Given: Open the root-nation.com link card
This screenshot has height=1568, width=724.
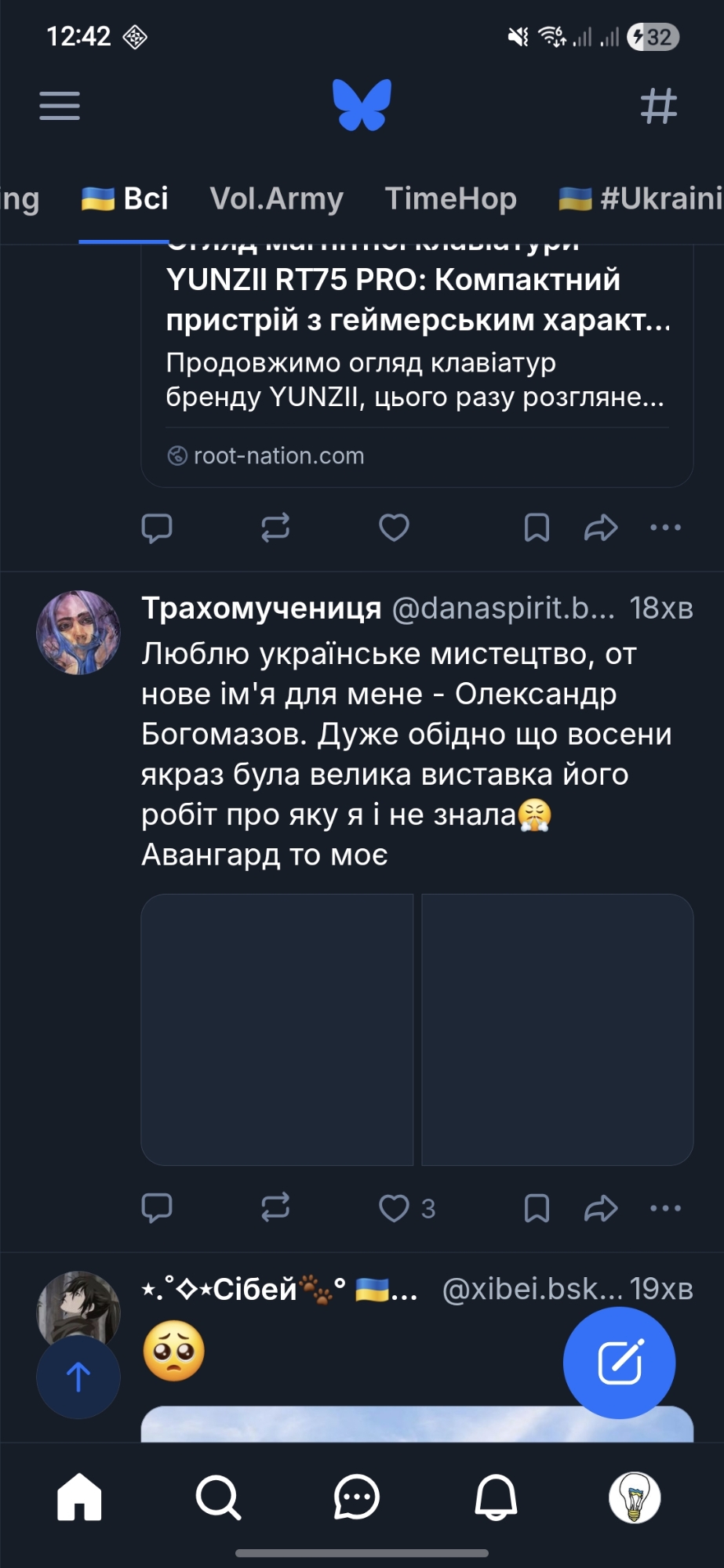Looking at the screenshot, I should (417, 361).
